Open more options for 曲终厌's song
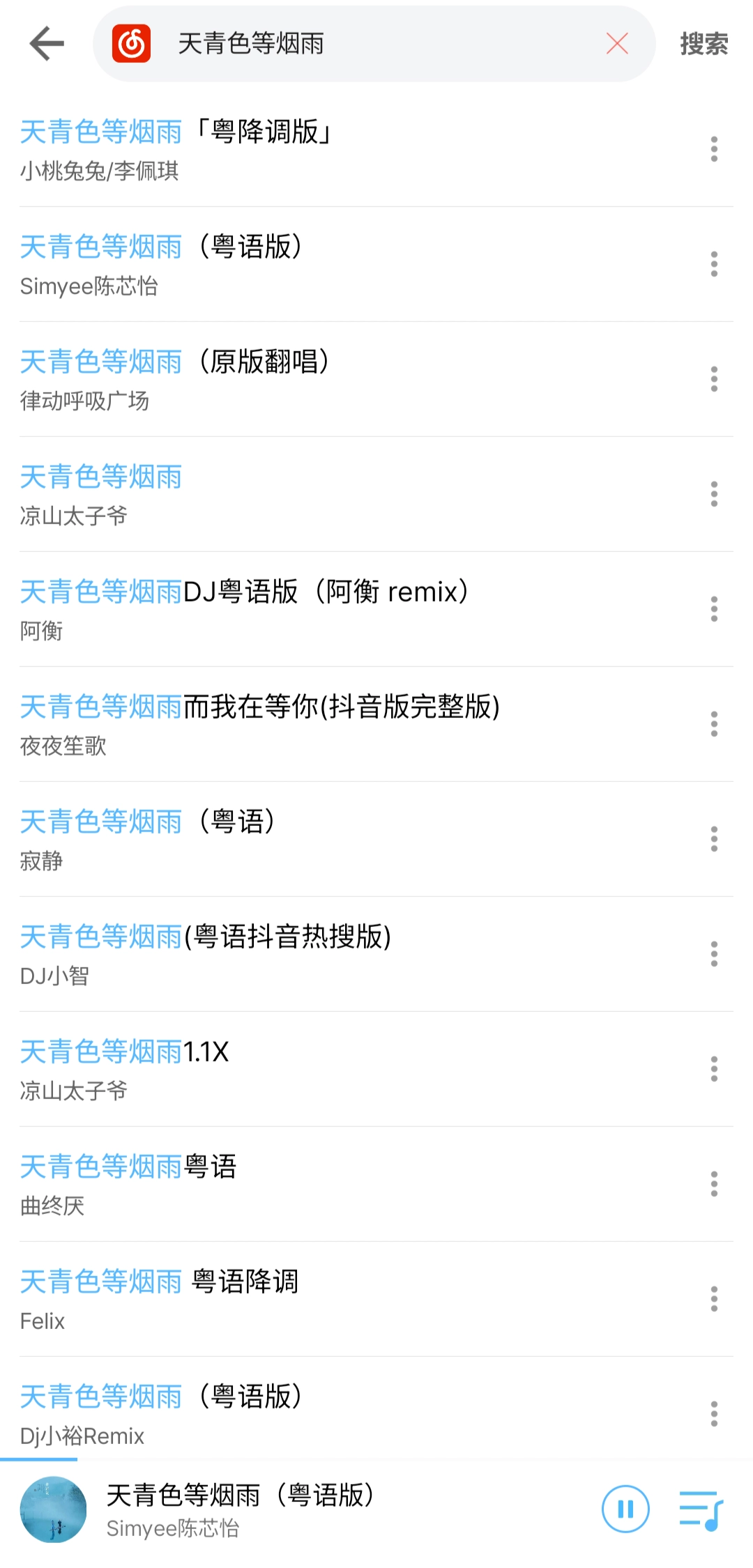This screenshot has height=1568, width=753. 714,1184
